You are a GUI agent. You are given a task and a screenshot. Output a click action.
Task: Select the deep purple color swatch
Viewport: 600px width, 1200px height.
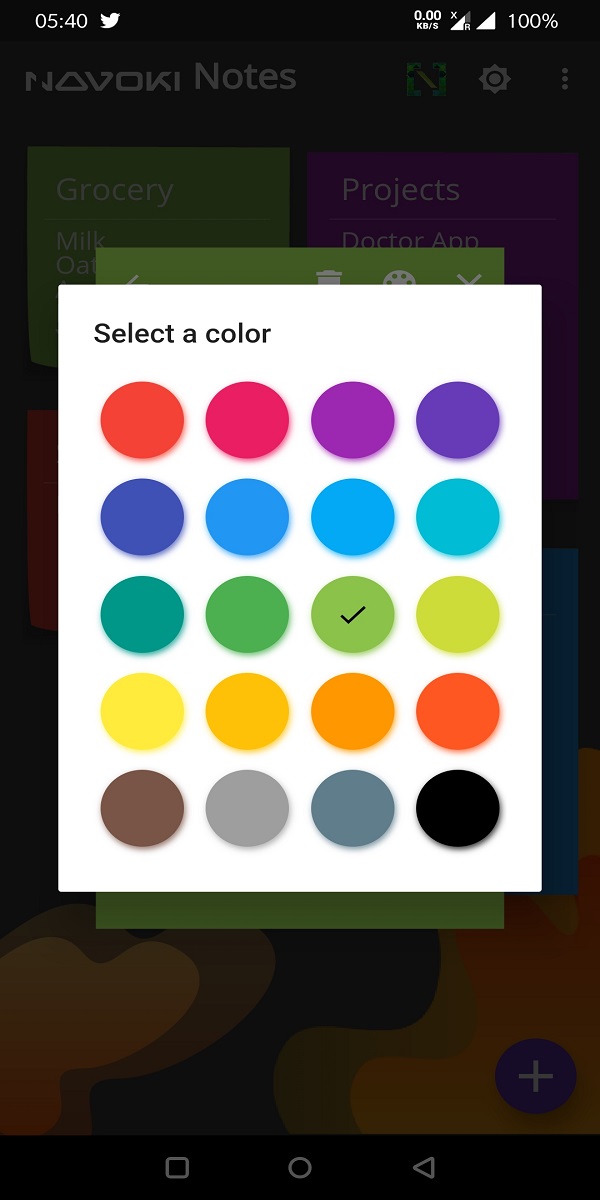458,420
